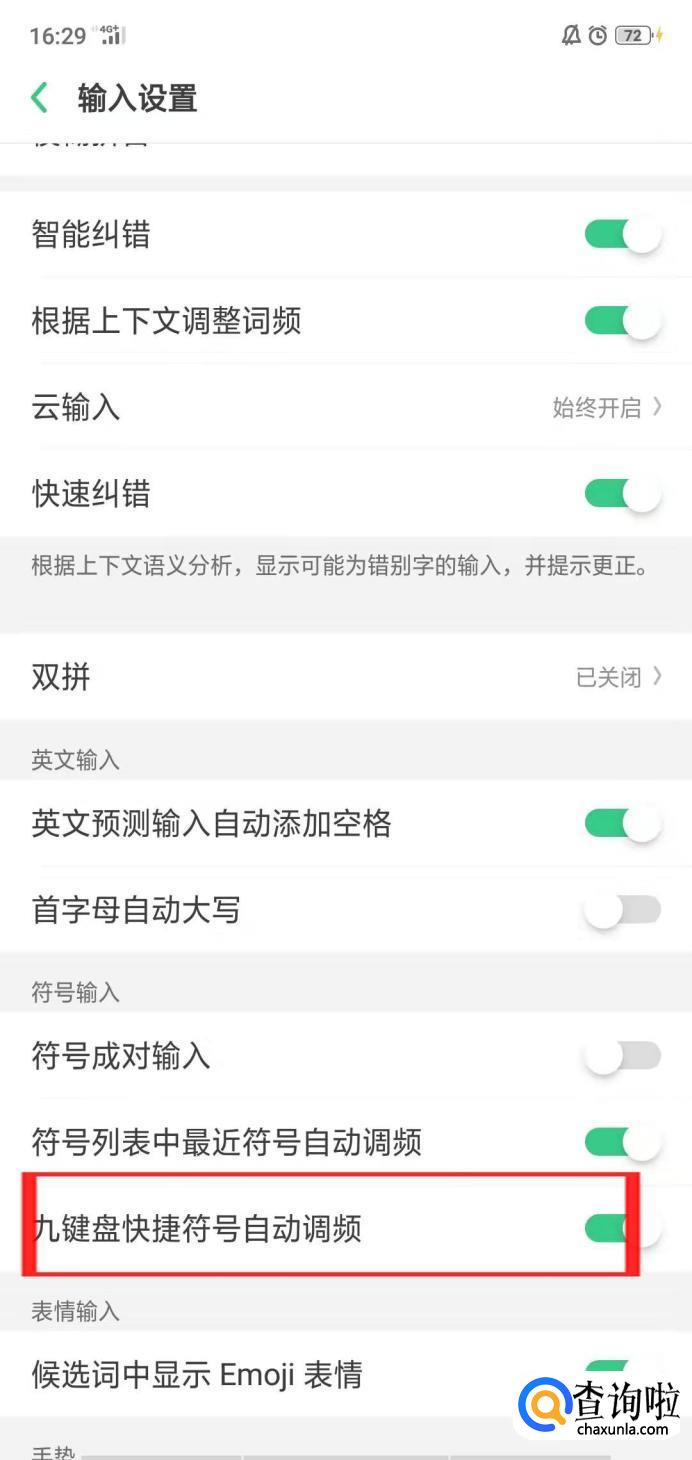Open the 双拼 options

(346, 677)
